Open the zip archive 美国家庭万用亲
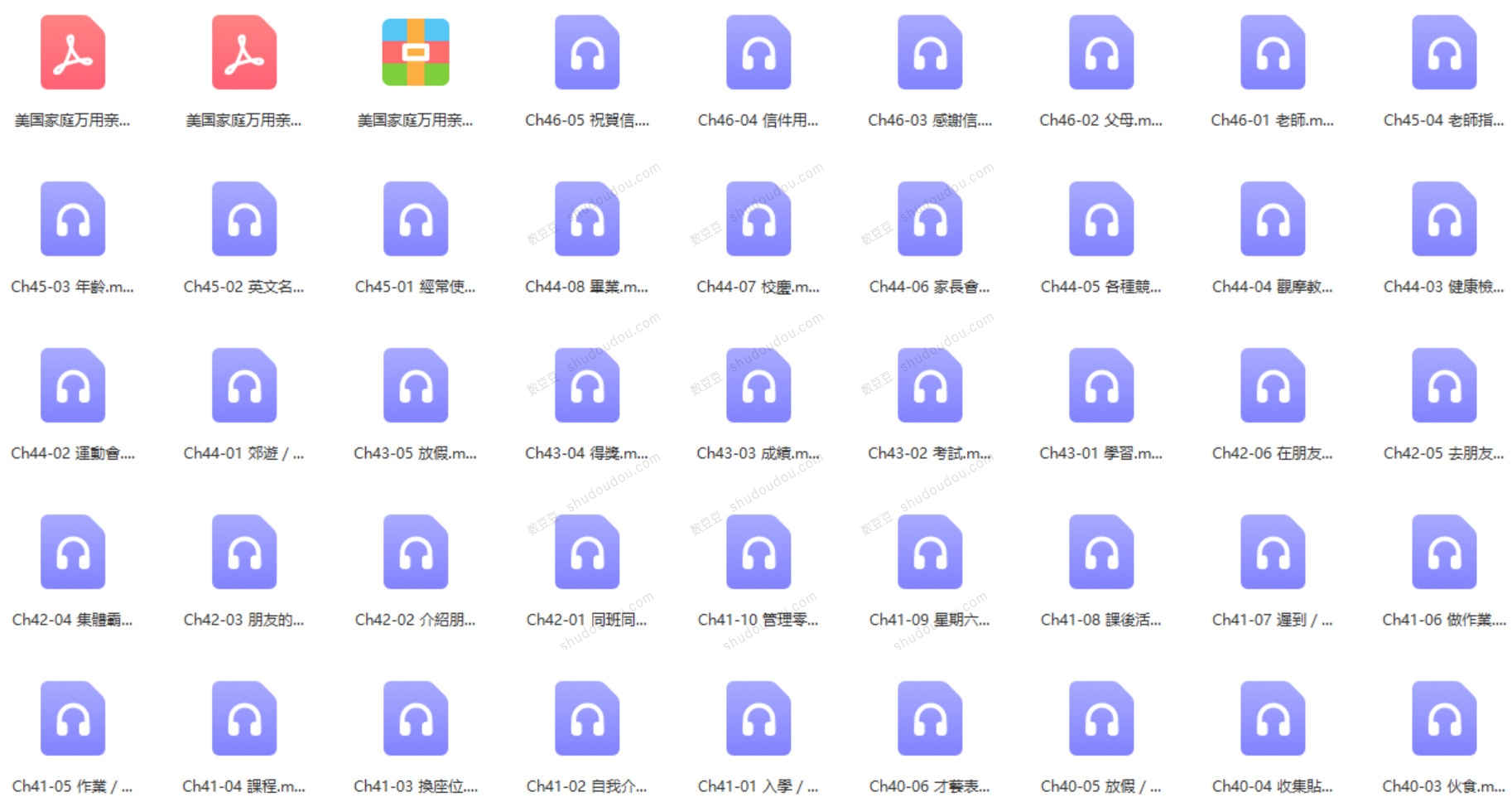Viewport: 1512px width, 802px height. (415, 53)
